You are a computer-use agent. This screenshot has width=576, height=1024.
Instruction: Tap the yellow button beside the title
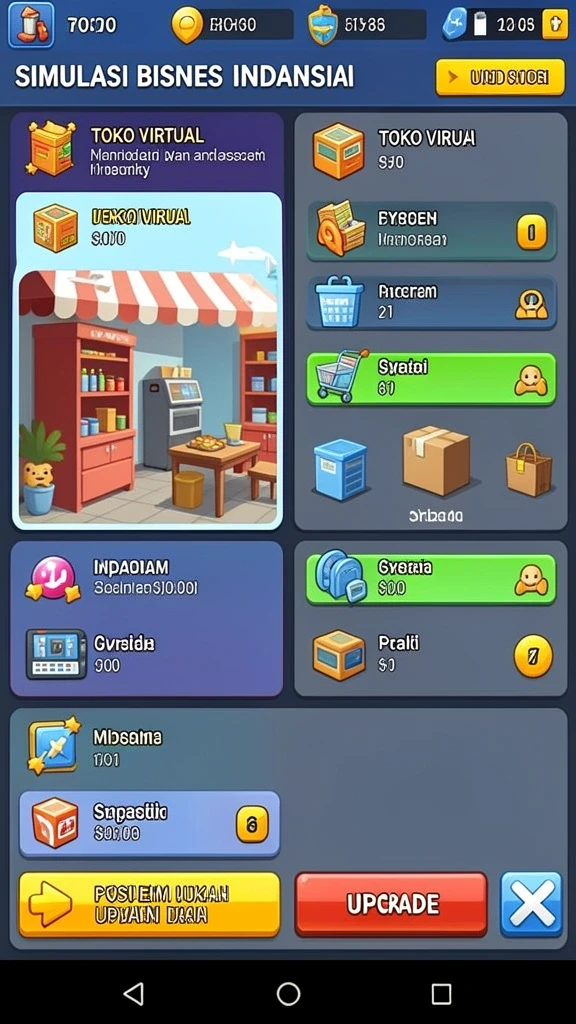click(500, 78)
